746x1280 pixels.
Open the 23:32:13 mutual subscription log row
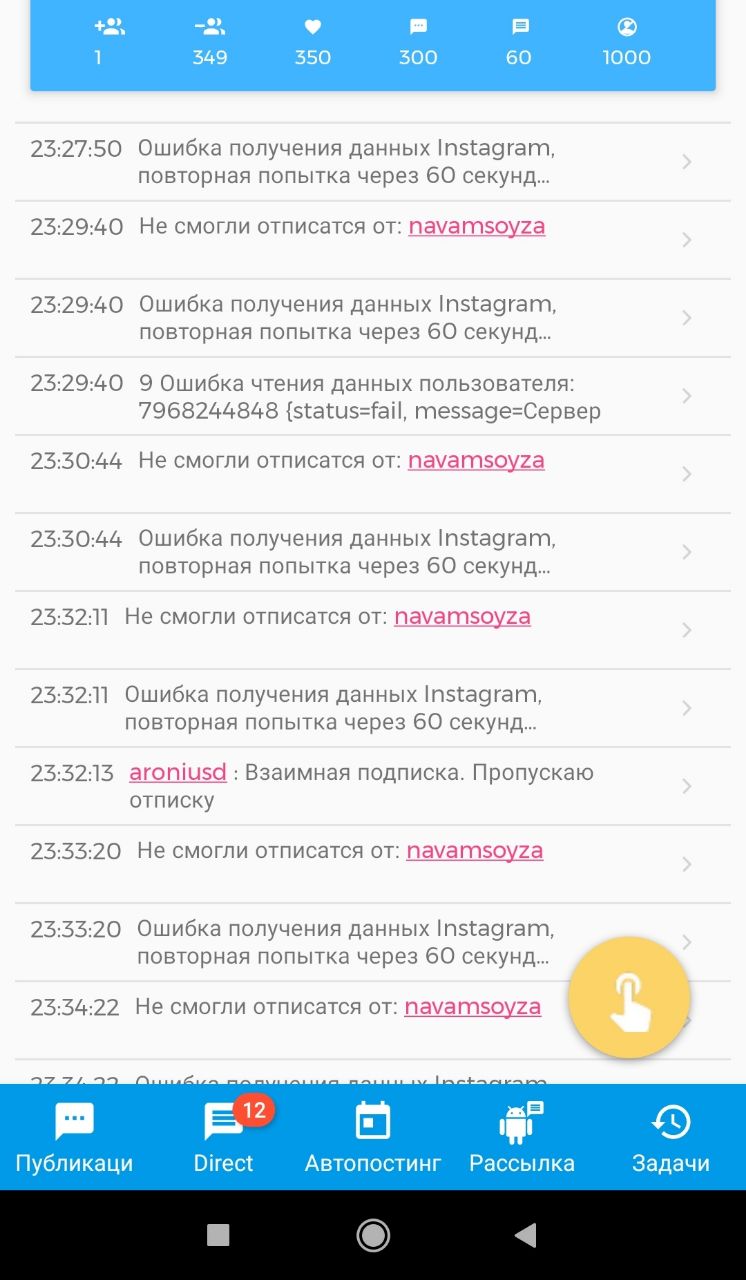373,786
